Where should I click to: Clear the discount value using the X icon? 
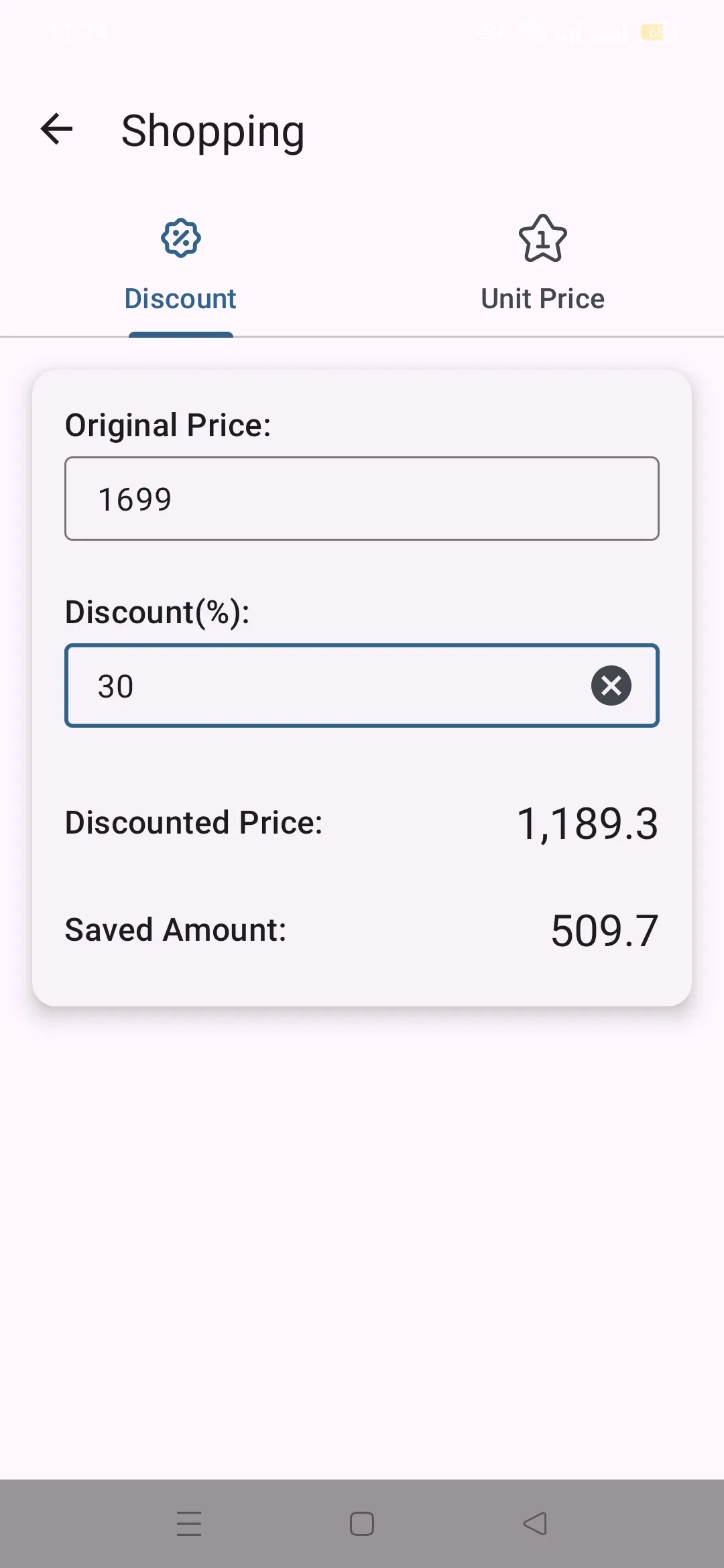pos(611,685)
